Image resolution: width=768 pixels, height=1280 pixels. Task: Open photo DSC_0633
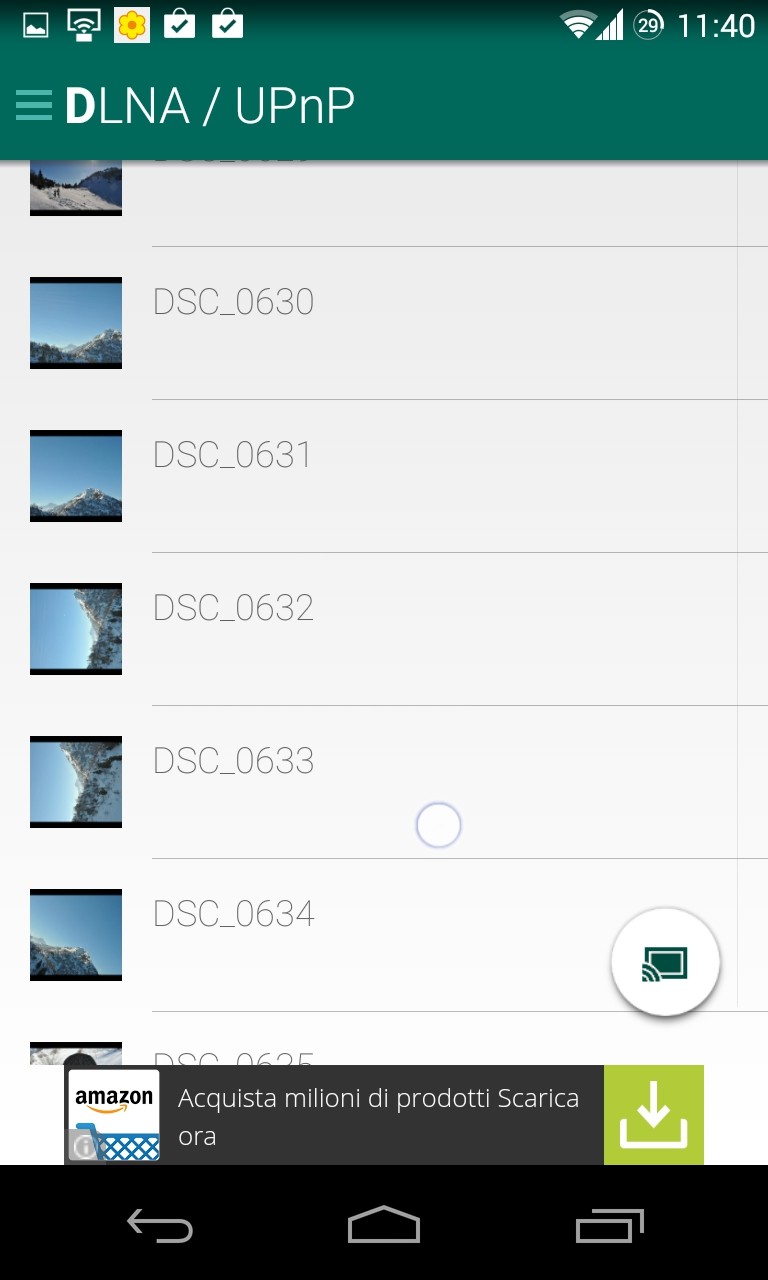click(x=384, y=782)
